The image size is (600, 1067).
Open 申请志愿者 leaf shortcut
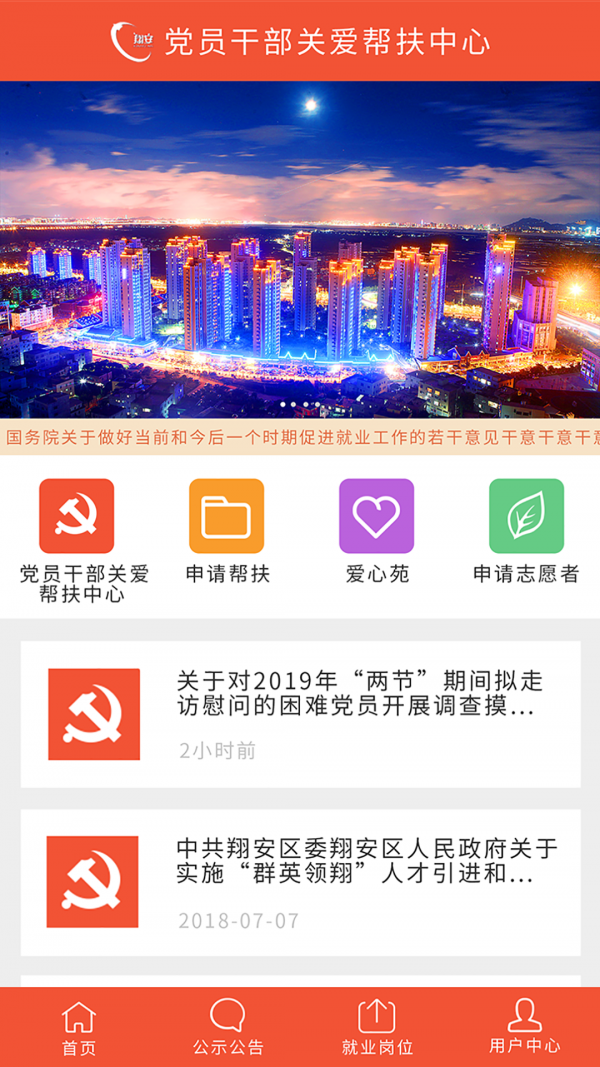527,516
